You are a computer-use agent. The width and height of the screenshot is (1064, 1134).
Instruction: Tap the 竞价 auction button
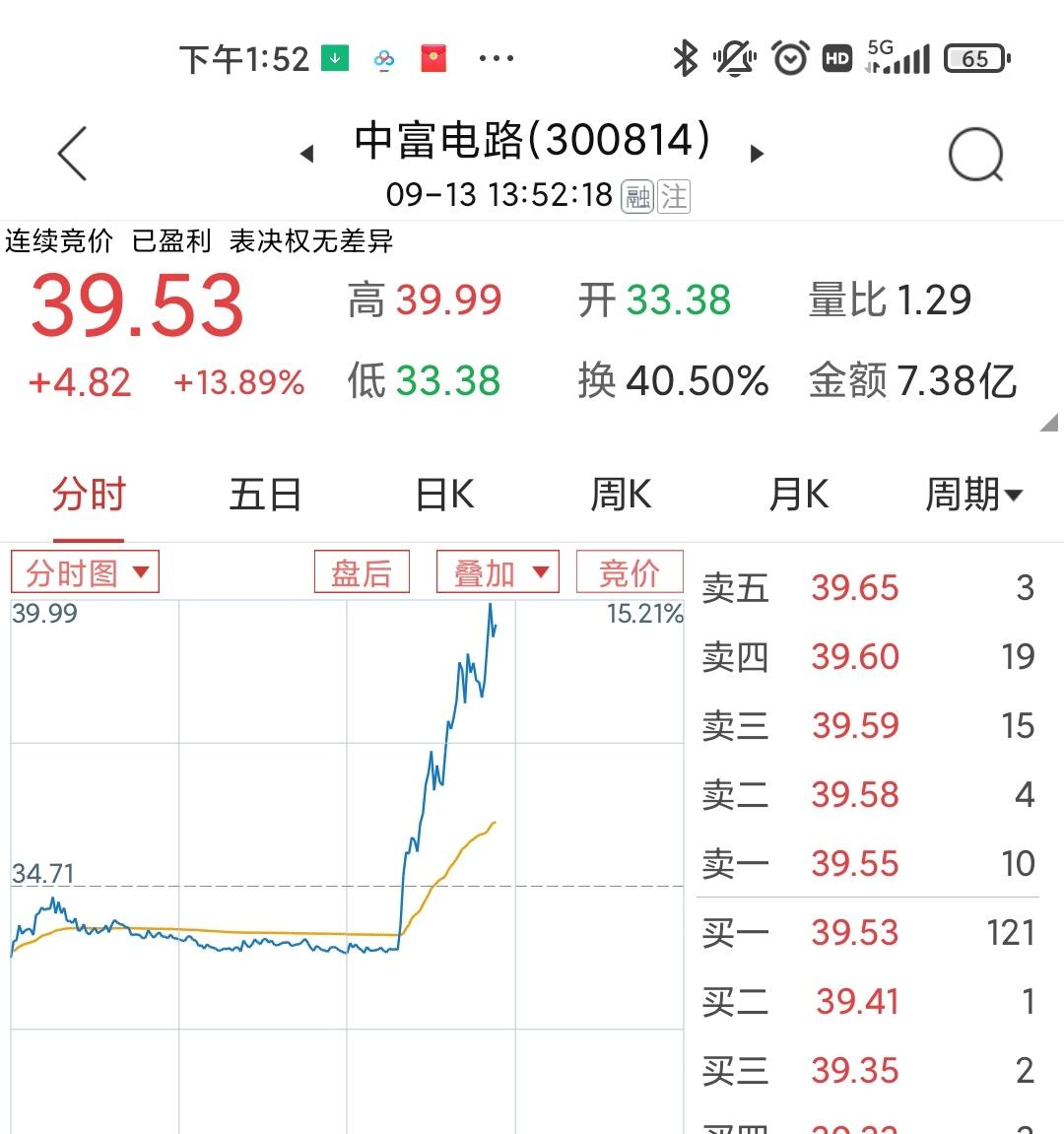coord(630,572)
